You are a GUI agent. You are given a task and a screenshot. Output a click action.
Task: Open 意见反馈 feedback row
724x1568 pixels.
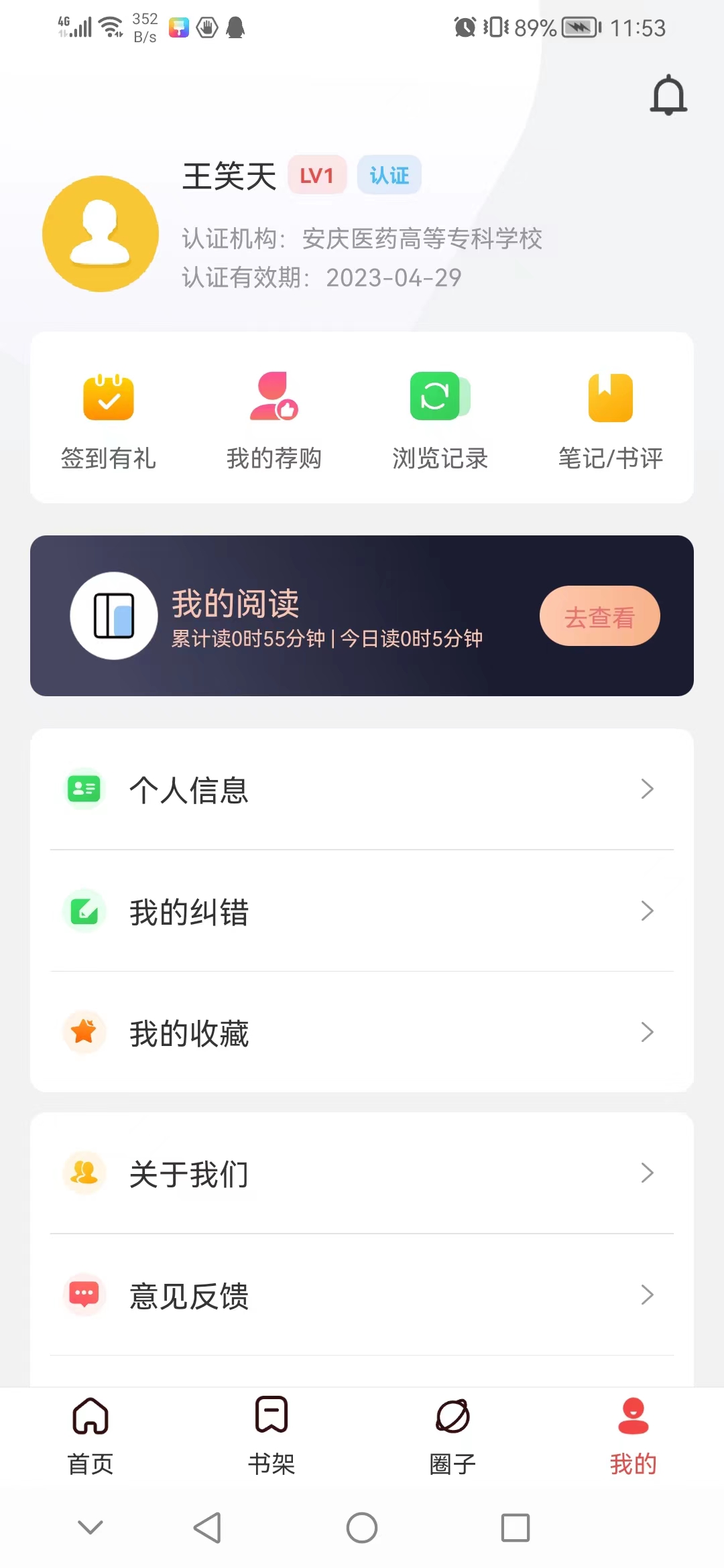click(x=362, y=1295)
